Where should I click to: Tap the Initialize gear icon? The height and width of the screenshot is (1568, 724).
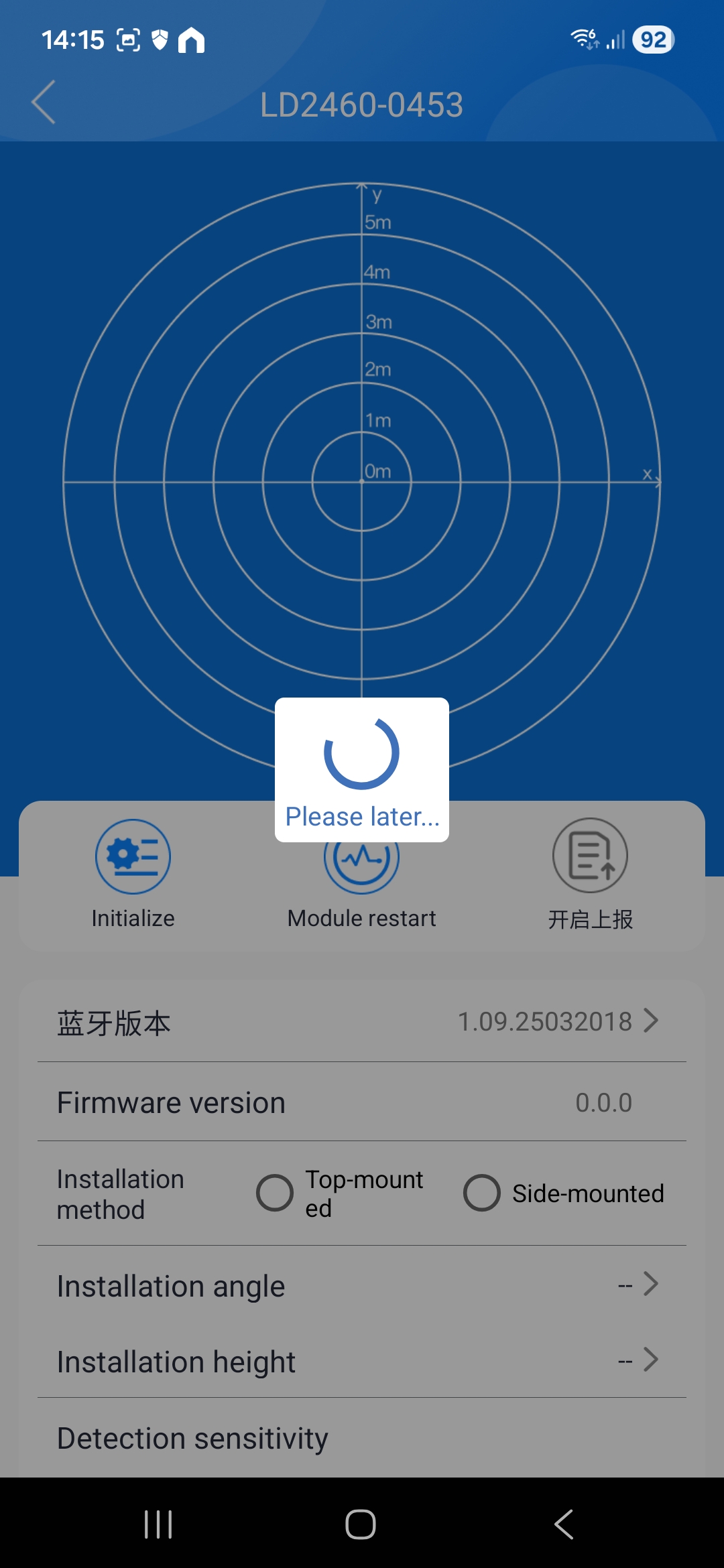[x=132, y=856]
